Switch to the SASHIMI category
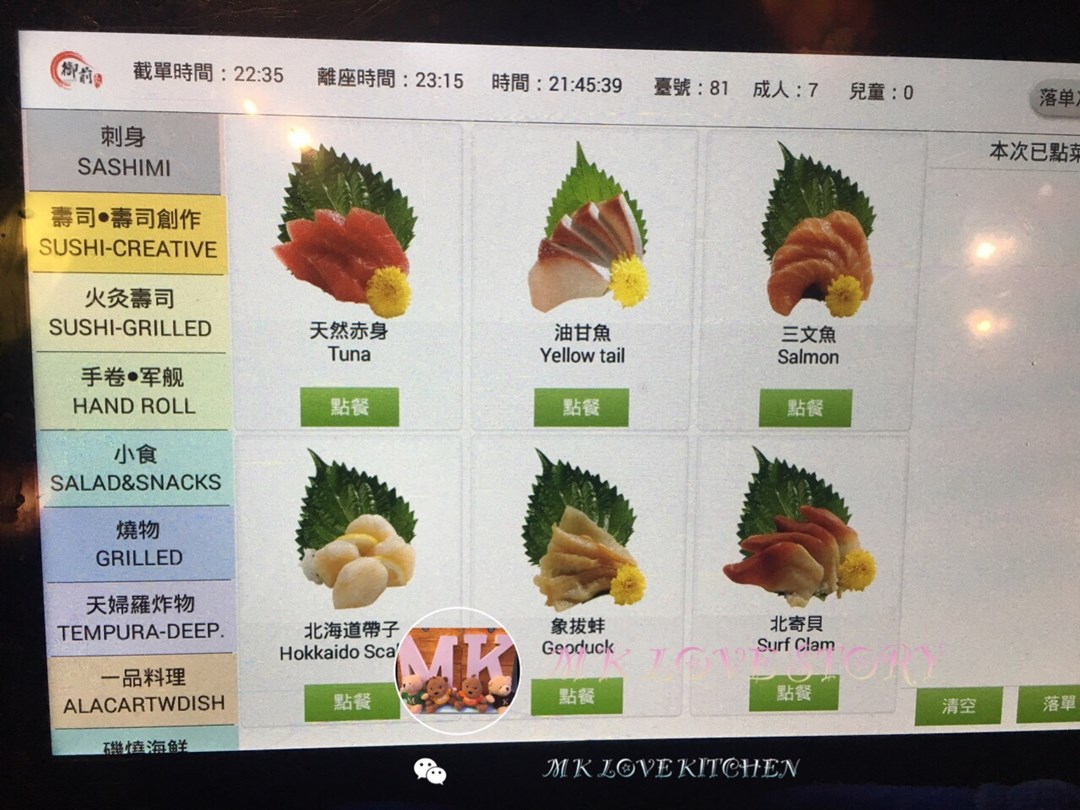The height and width of the screenshot is (810, 1080). coord(122,152)
